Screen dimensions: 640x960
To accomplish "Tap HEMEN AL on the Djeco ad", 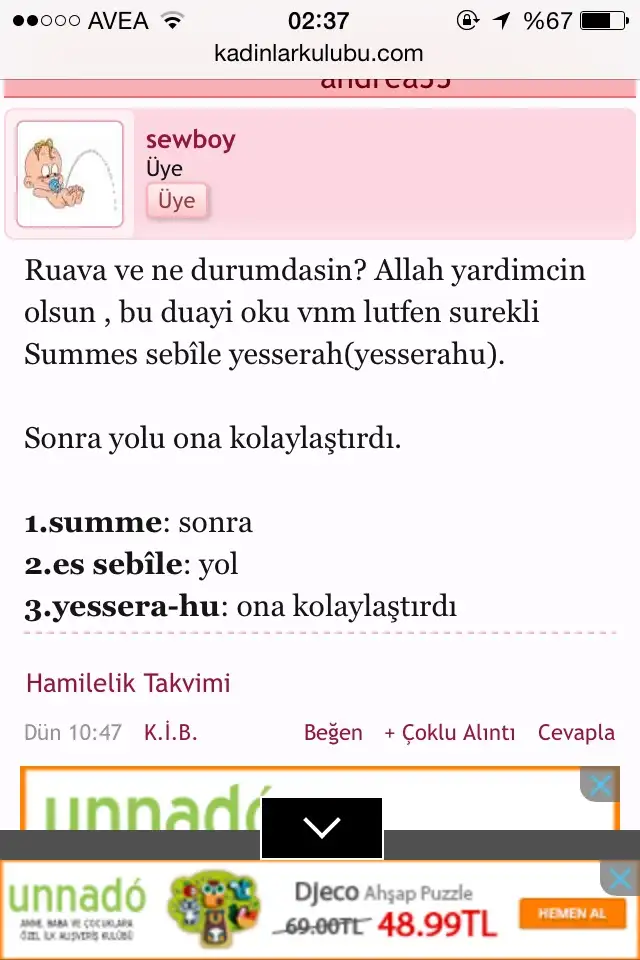I will point(571,914).
